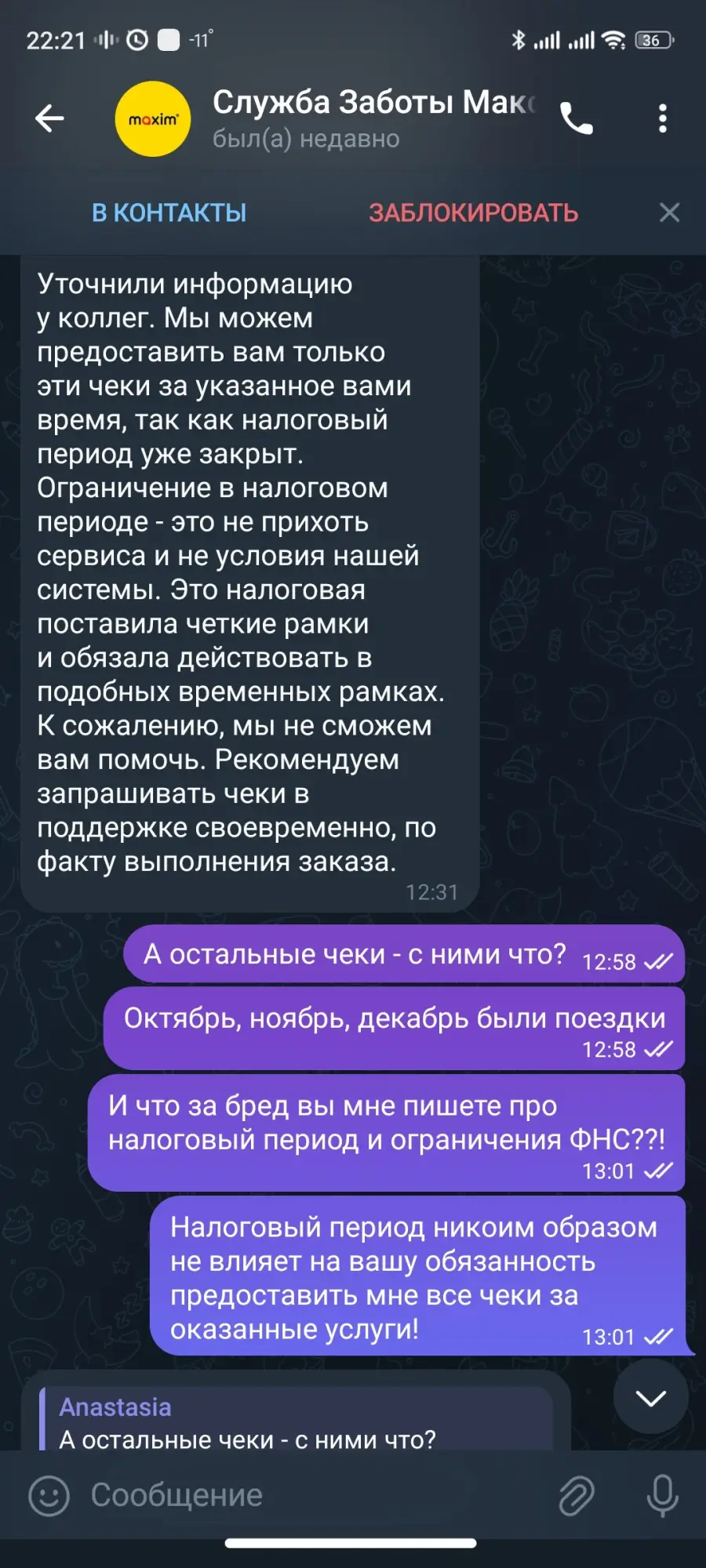Record a voice message with microphone
Image resolution: width=706 pixels, height=1568 pixels.
pos(662,1495)
